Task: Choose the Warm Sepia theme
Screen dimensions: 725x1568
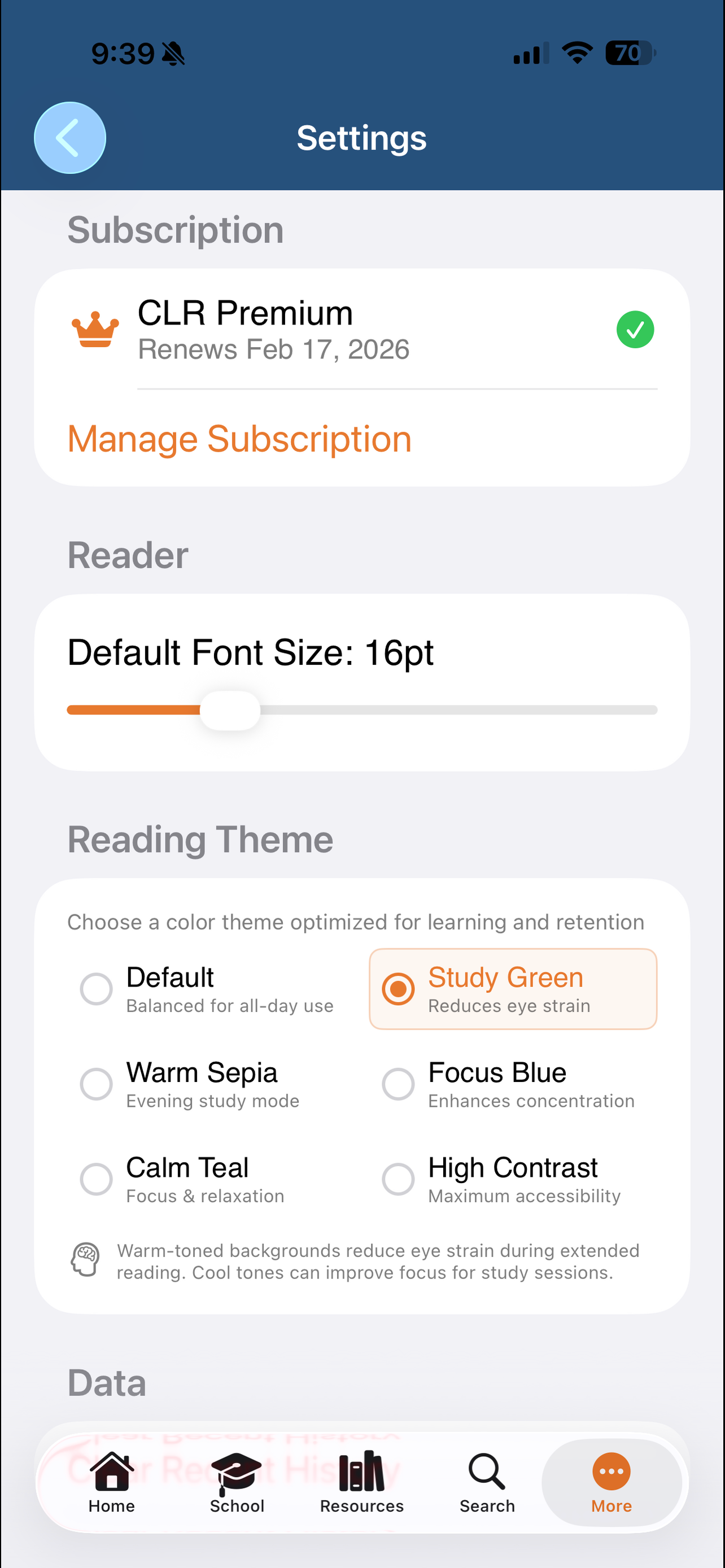Action: pyautogui.click(x=208, y=1084)
